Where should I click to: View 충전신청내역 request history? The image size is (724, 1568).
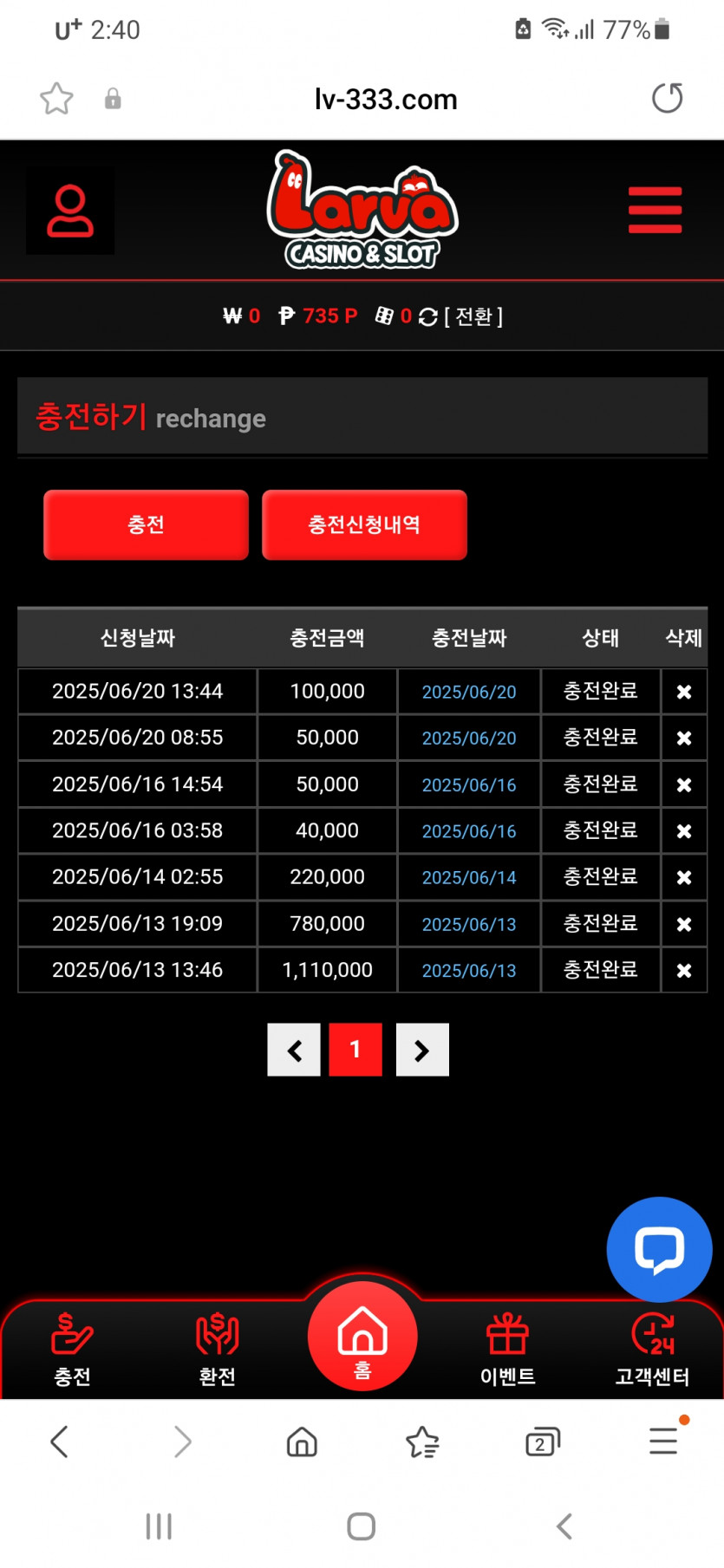coord(364,524)
